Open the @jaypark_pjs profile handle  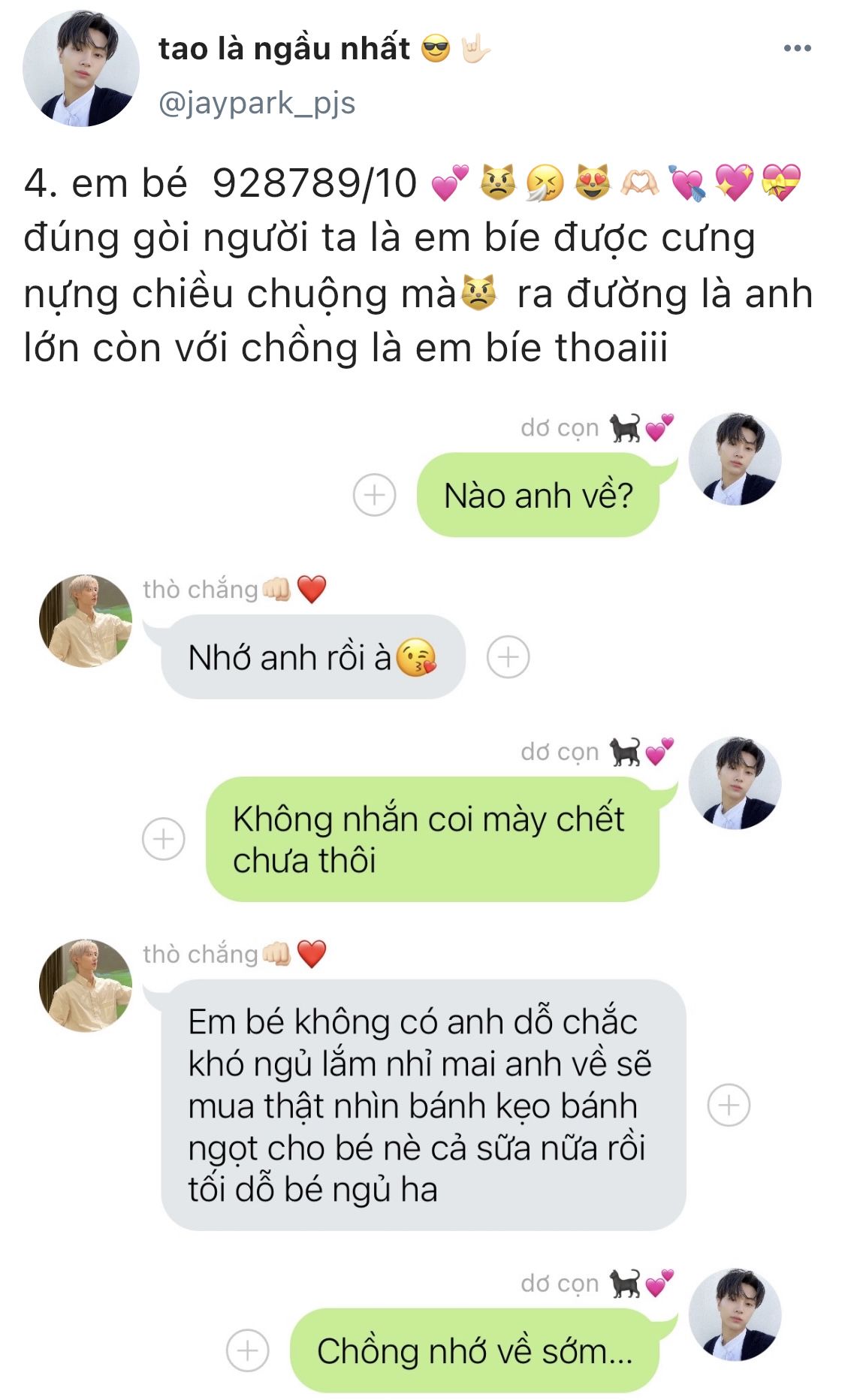tap(257, 103)
